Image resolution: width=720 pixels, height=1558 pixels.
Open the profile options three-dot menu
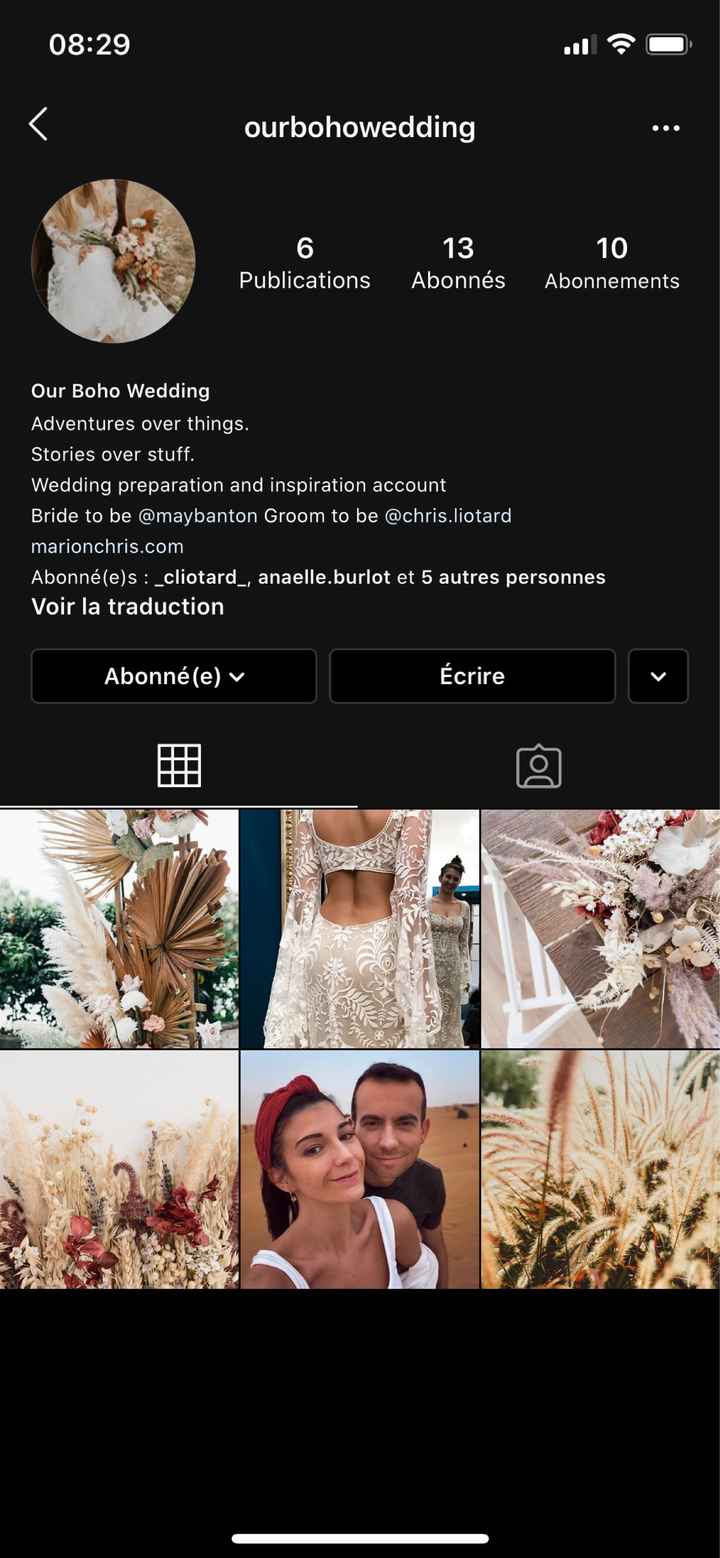pyautogui.click(x=666, y=128)
